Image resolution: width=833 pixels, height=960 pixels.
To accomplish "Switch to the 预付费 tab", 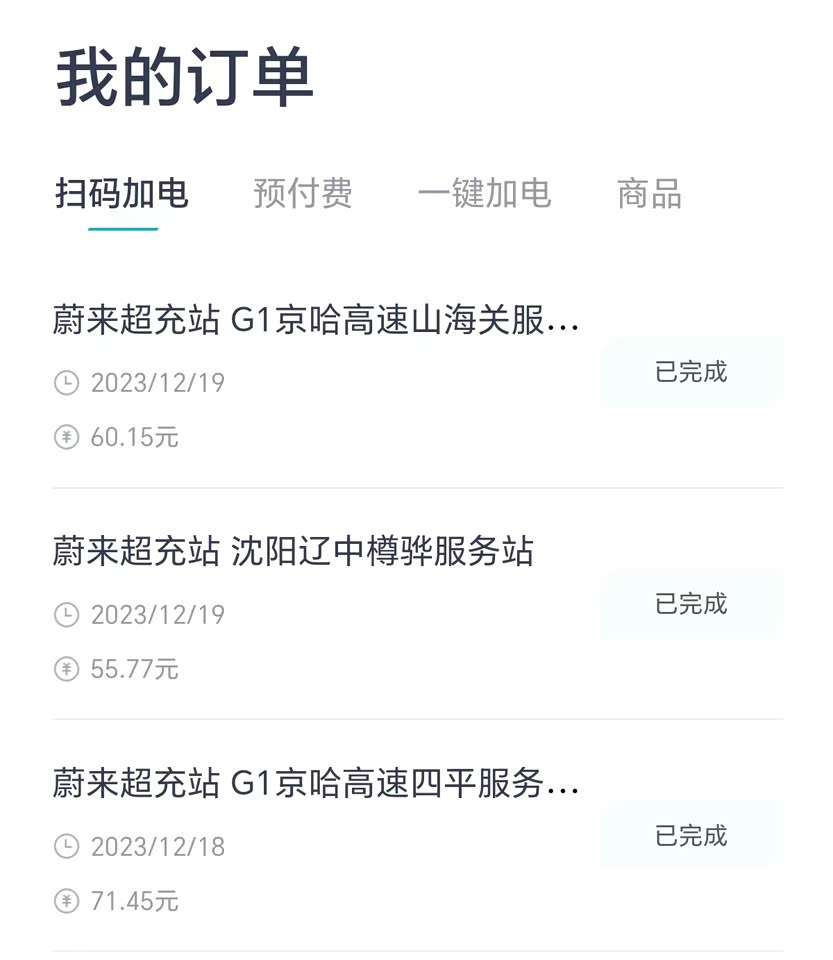I will [303, 194].
